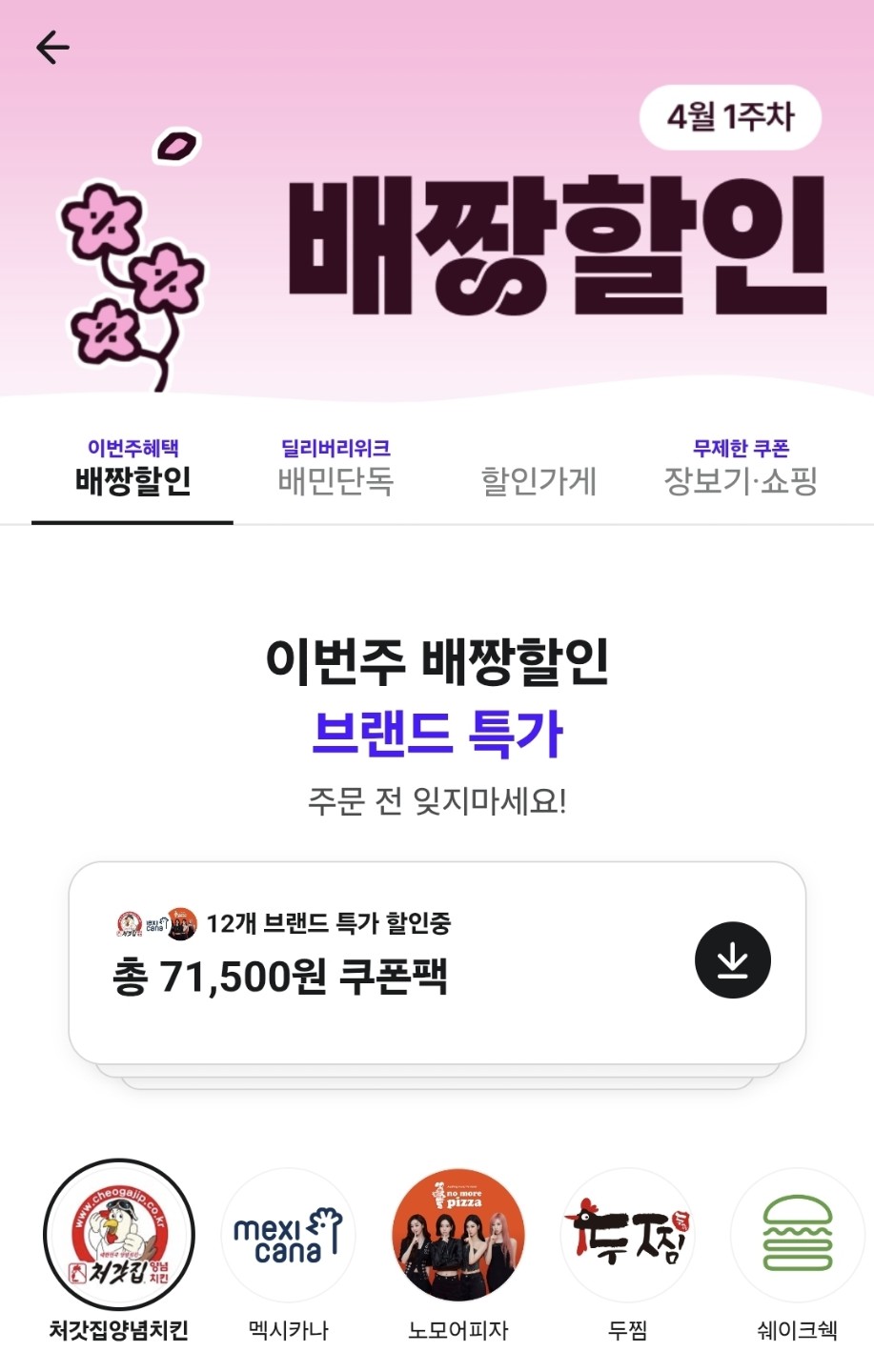Select the 처갓집양념치킨 brand icon
The height and width of the screenshot is (1372, 874).
point(119,1234)
